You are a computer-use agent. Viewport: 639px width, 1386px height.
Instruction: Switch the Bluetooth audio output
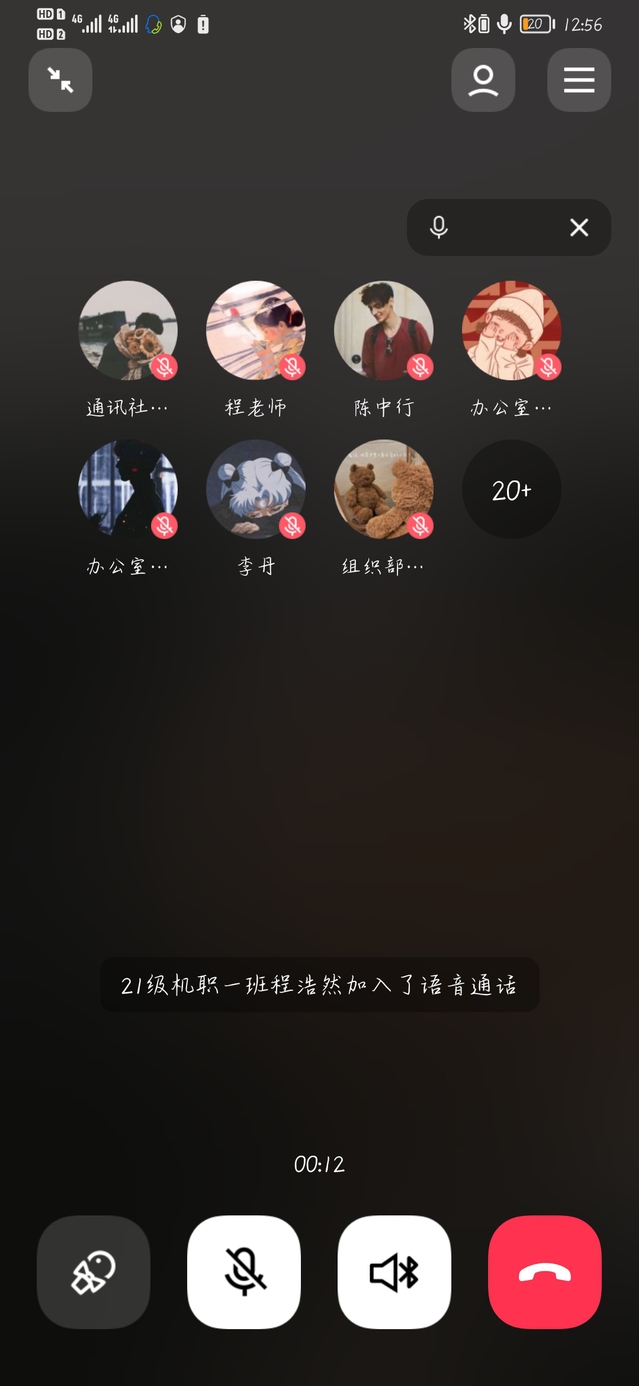394,1272
